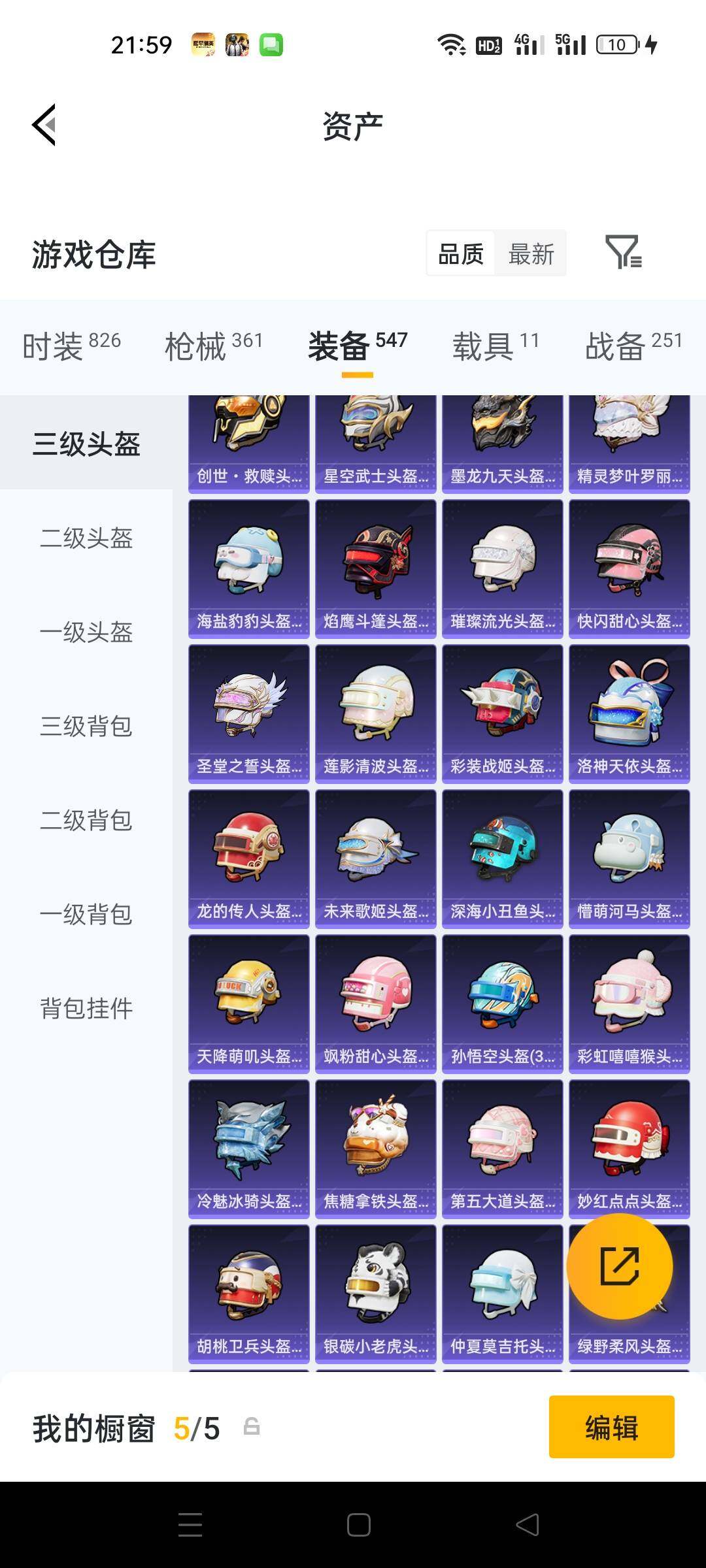
Task: Tap the Wi-Fi signal icon in status bar
Action: coord(450,44)
